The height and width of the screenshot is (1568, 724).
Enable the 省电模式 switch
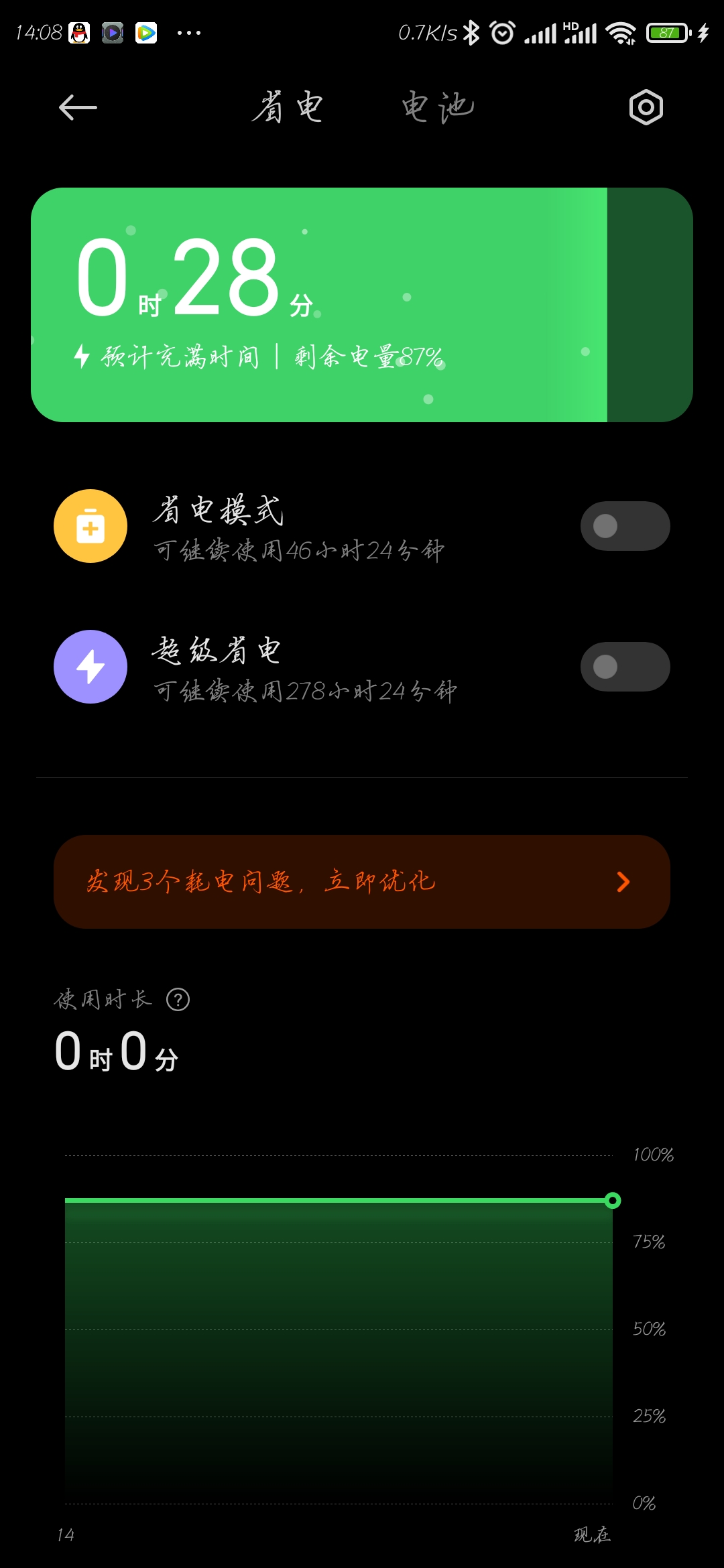[x=625, y=526]
